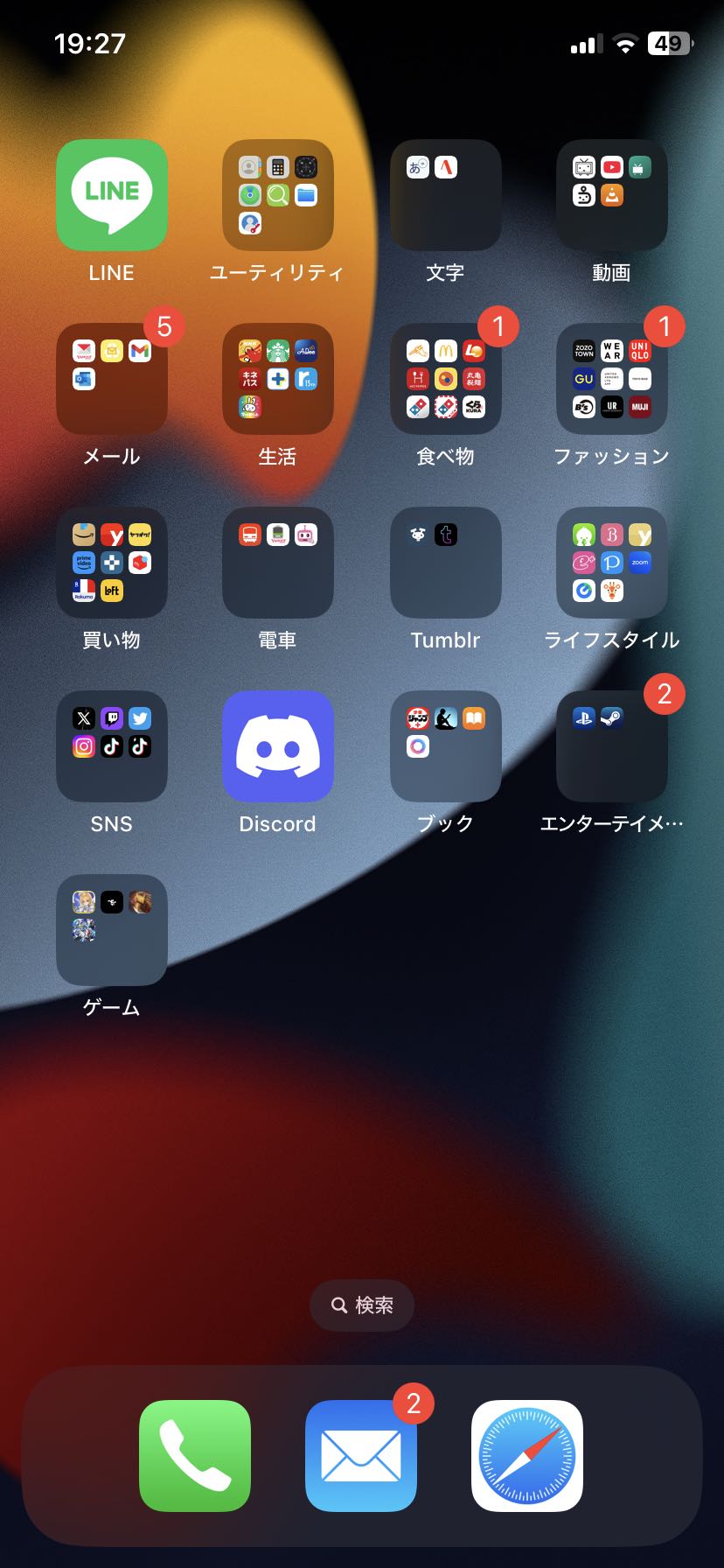Open the ライフスタイル folder

pyautogui.click(x=611, y=563)
